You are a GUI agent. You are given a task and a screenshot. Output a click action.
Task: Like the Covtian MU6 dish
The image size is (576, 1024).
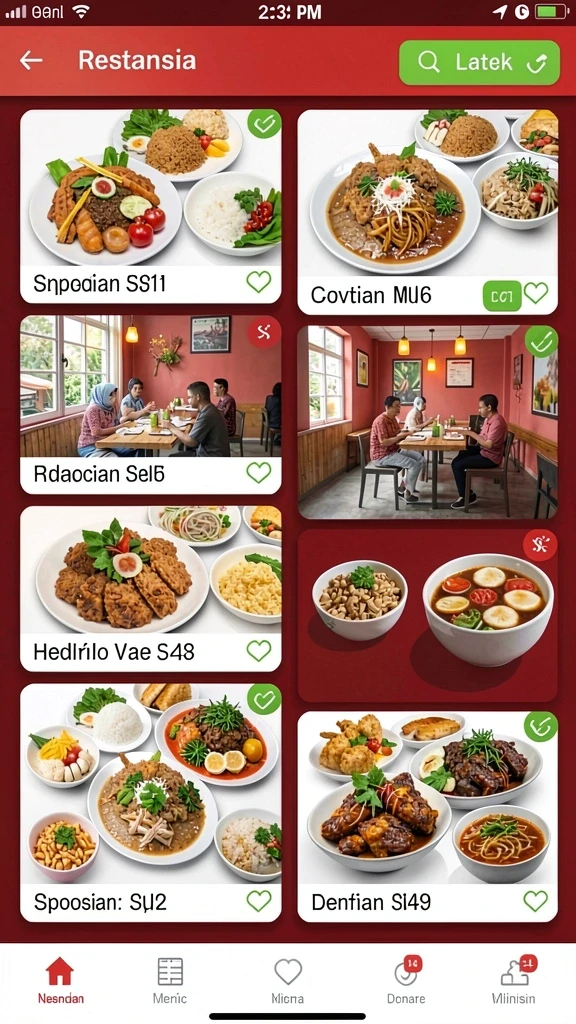point(536,293)
